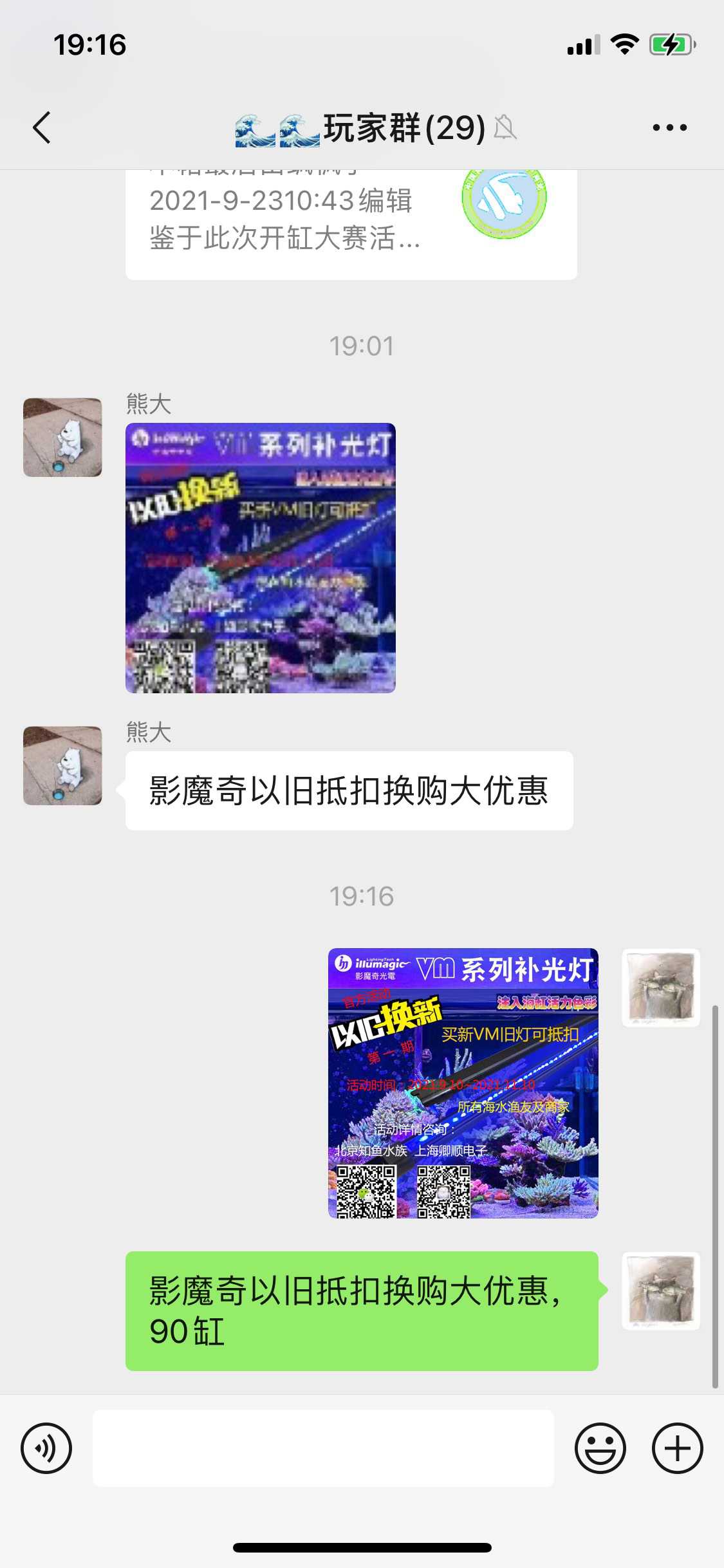
Task: Open the plus attachments menu
Action: pyautogui.click(x=677, y=1448)
